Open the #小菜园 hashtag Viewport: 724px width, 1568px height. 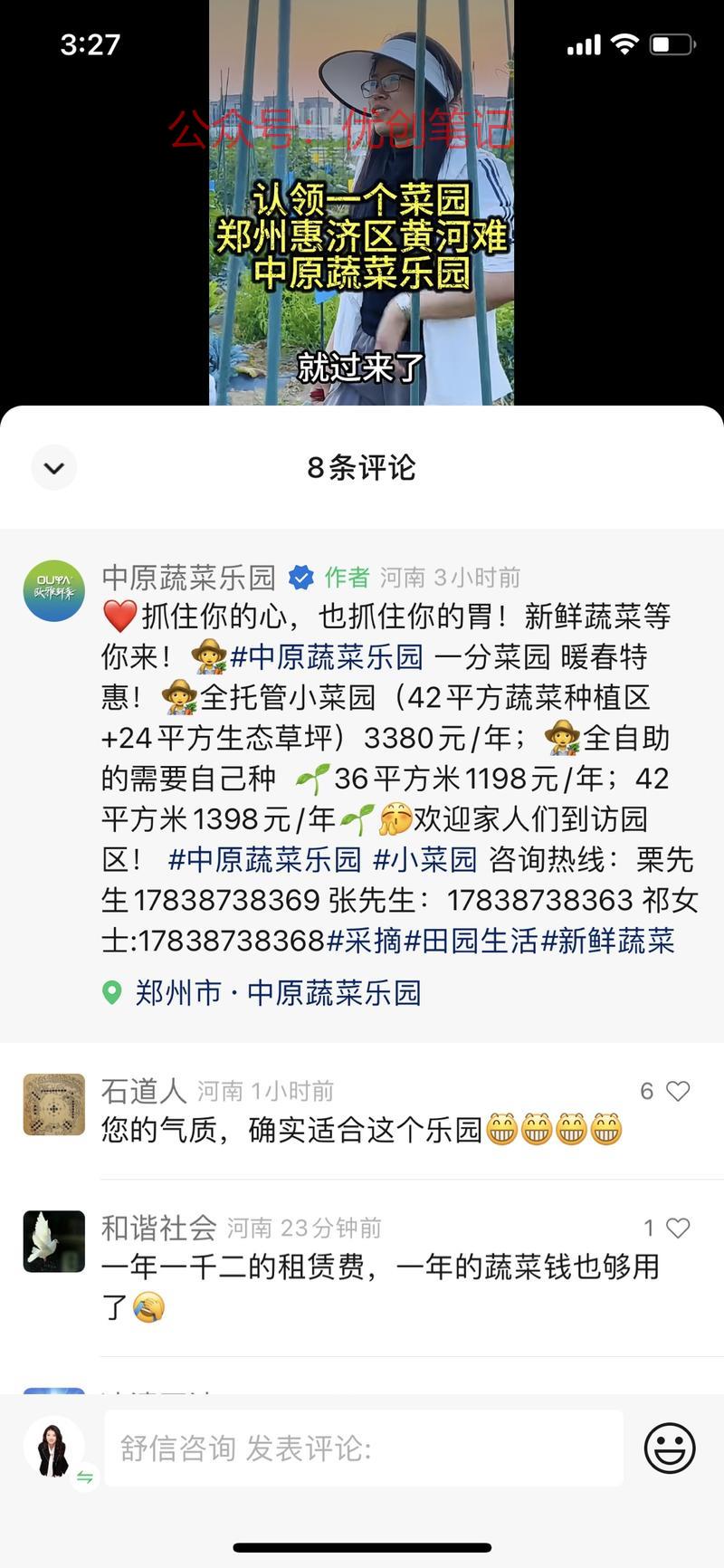click(424, 859)
